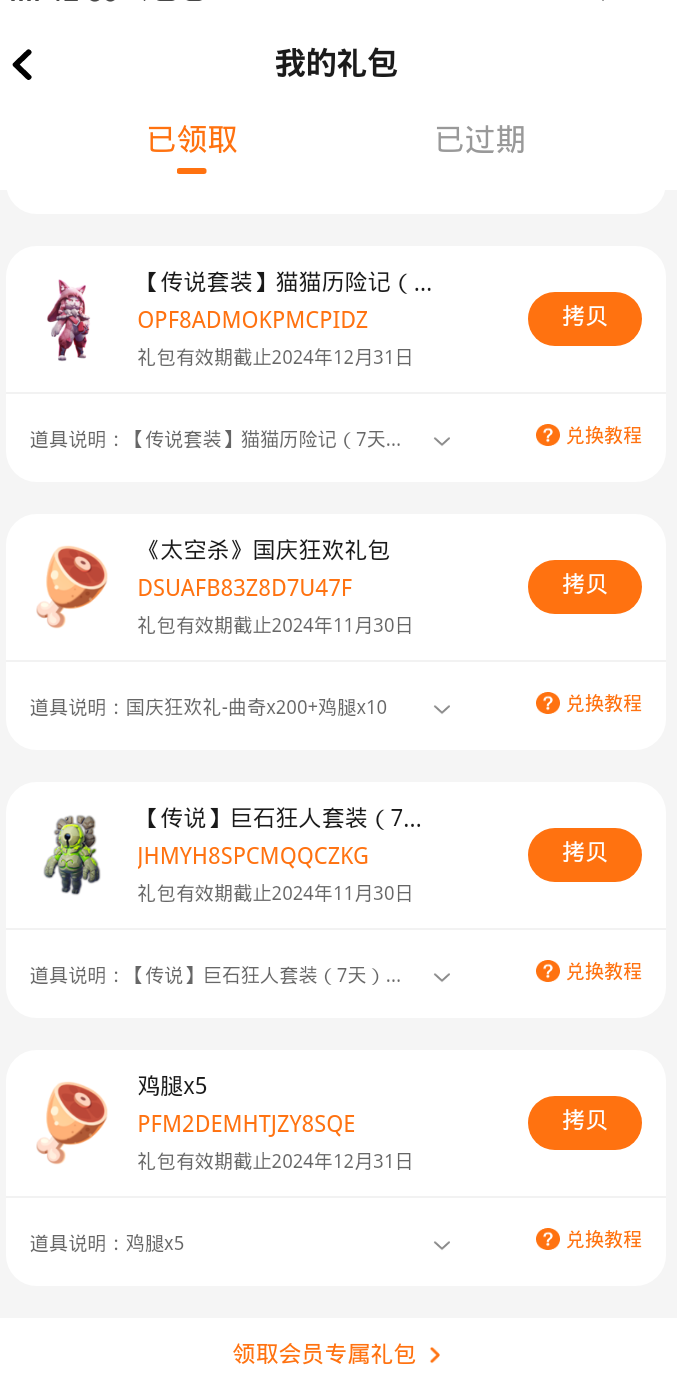Expand 国庆狂欢礼 item description
The image size is (677, 1393).
coord(442,709)
